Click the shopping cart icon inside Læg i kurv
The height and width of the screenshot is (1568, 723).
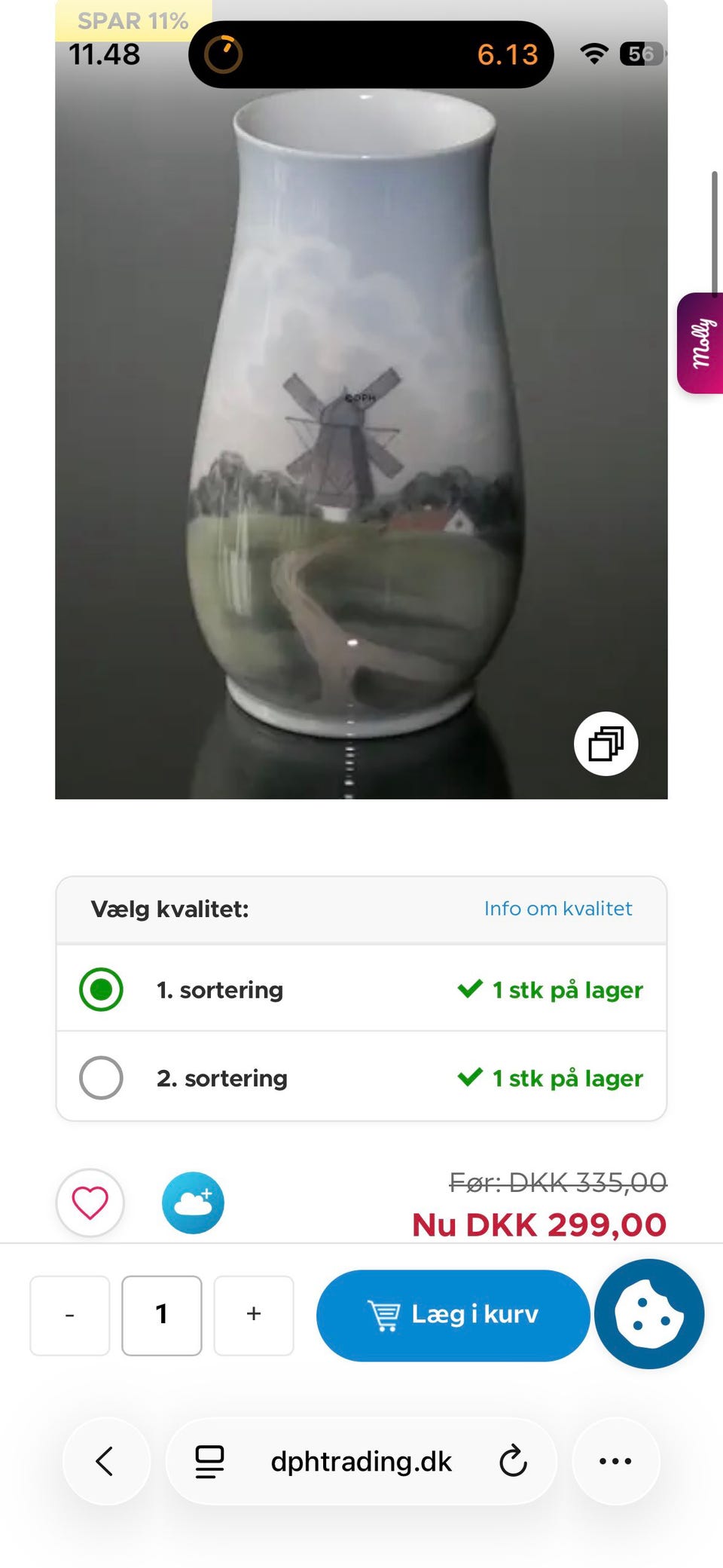click(x=386, y=1314)
